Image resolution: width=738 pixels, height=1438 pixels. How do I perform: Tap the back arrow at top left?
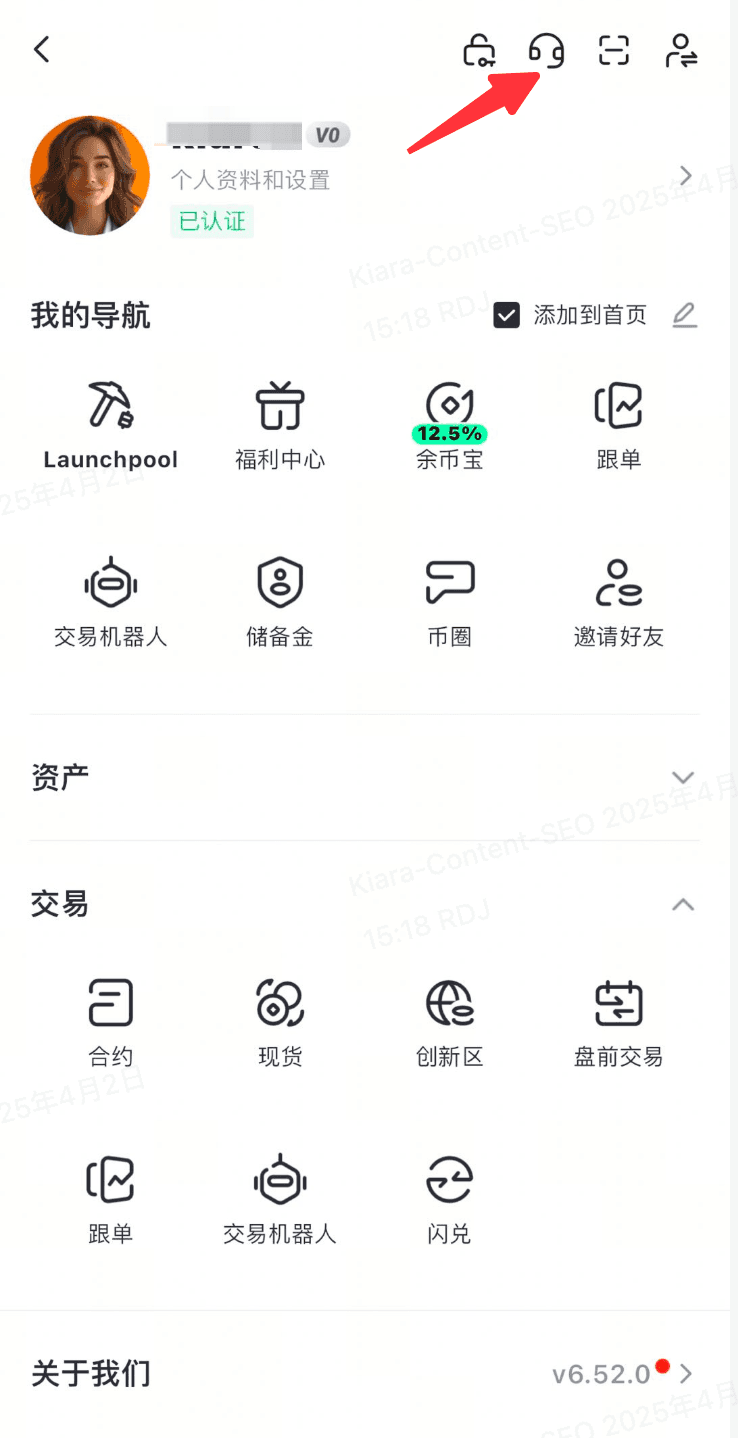pyautogui.click(x=41, y=48)
